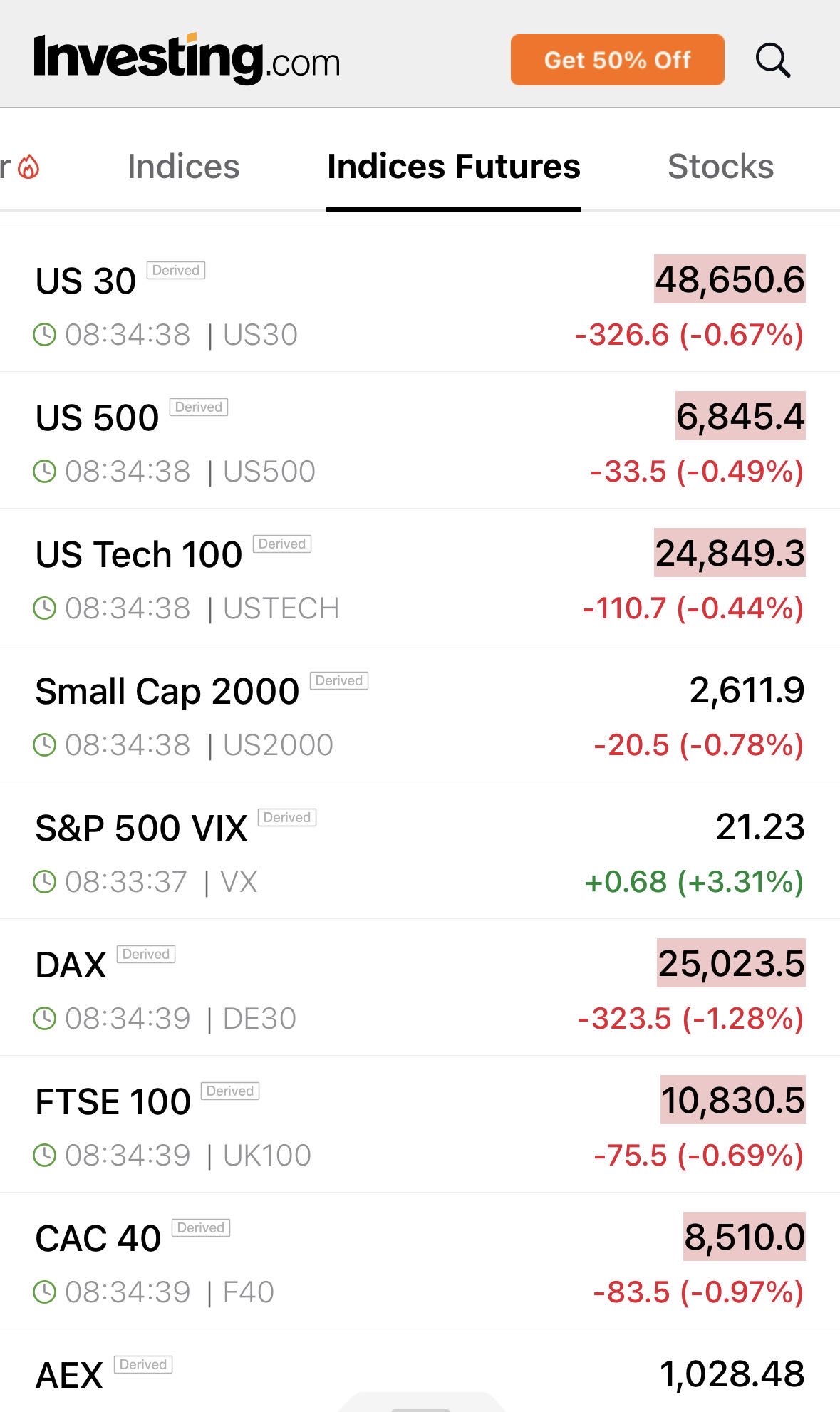Tap the Get 50% Off button
This screenshot has height=1412, width=840.
pyautogui.click(x=617, y=60)
